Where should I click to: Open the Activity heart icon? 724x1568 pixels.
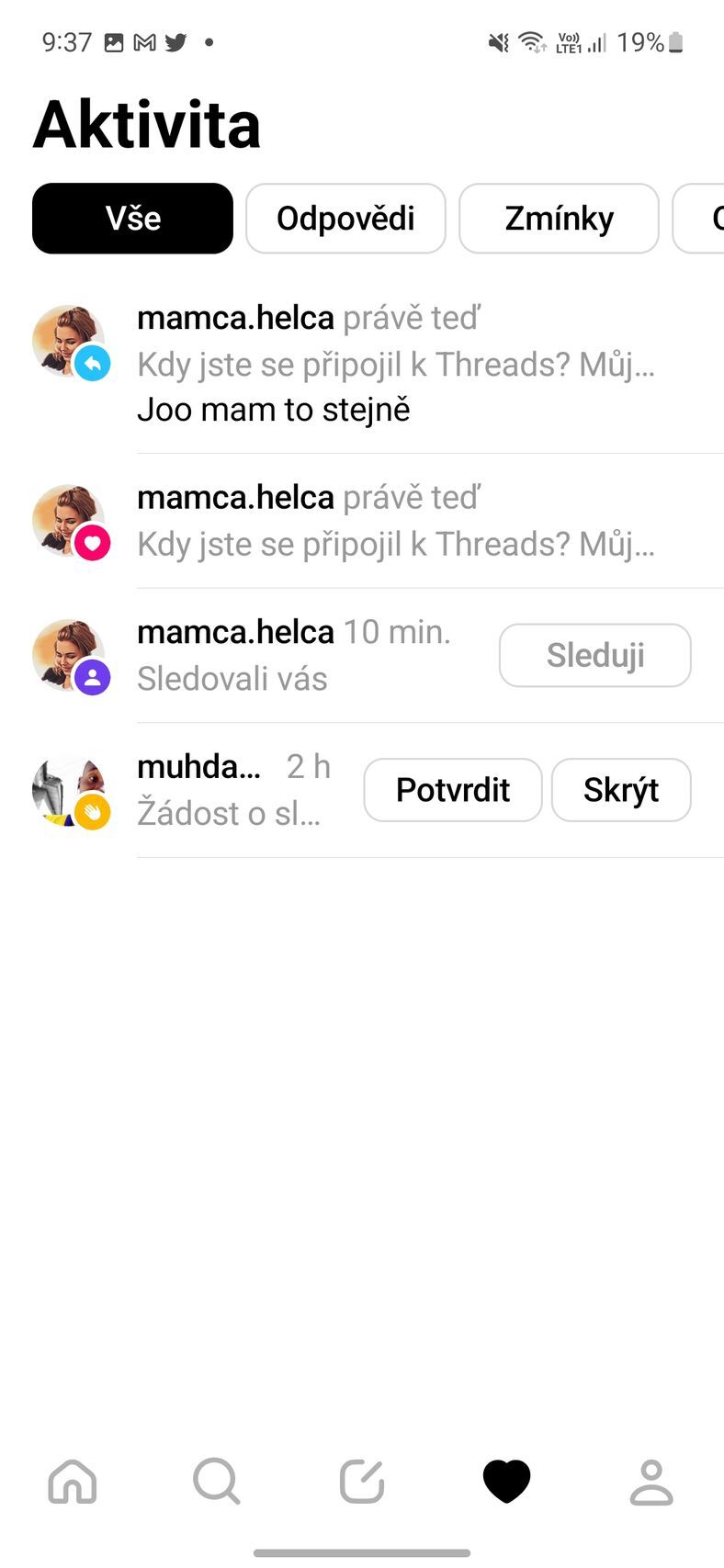507,1482
